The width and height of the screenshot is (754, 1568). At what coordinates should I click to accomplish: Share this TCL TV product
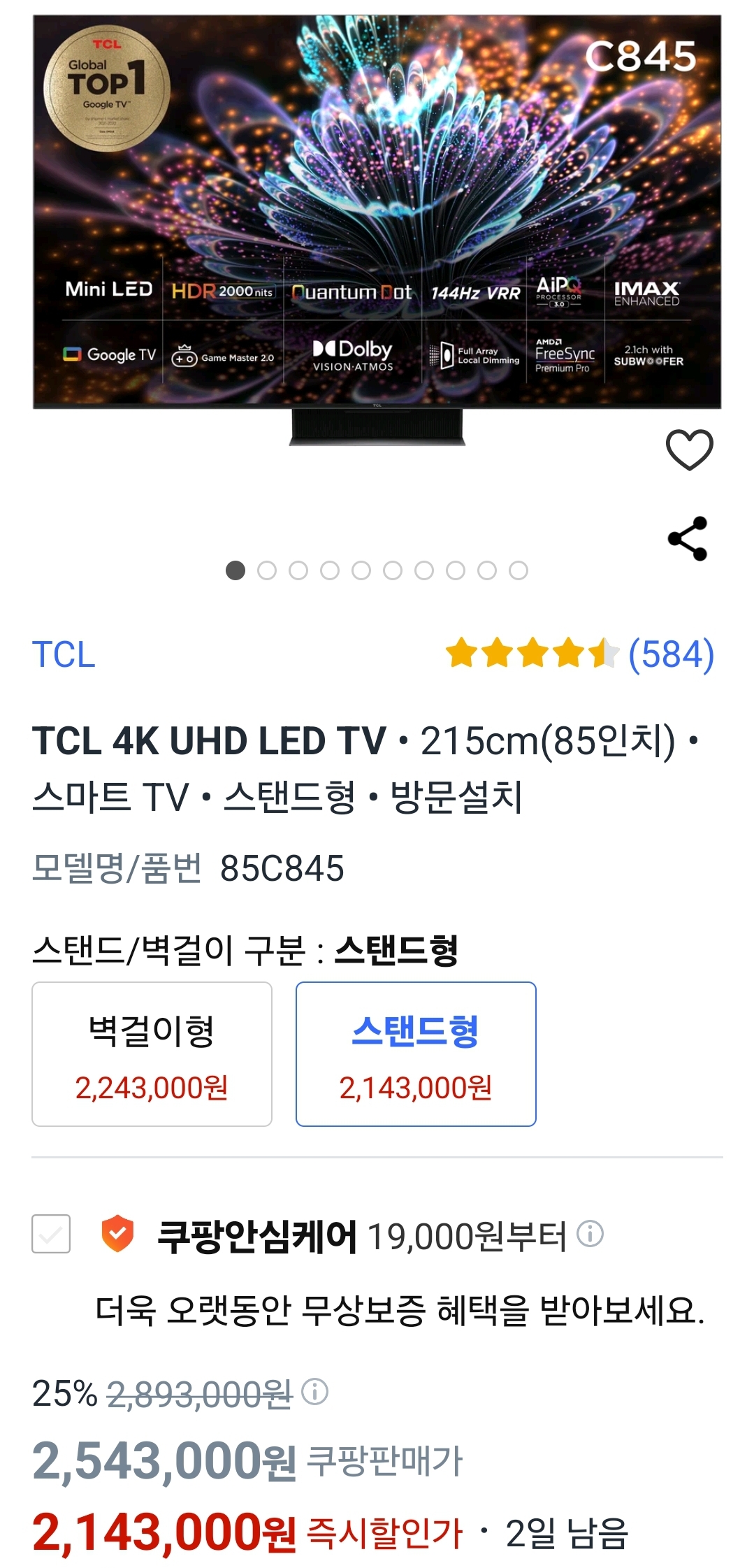pyautogui.click(x=688, y=538)
